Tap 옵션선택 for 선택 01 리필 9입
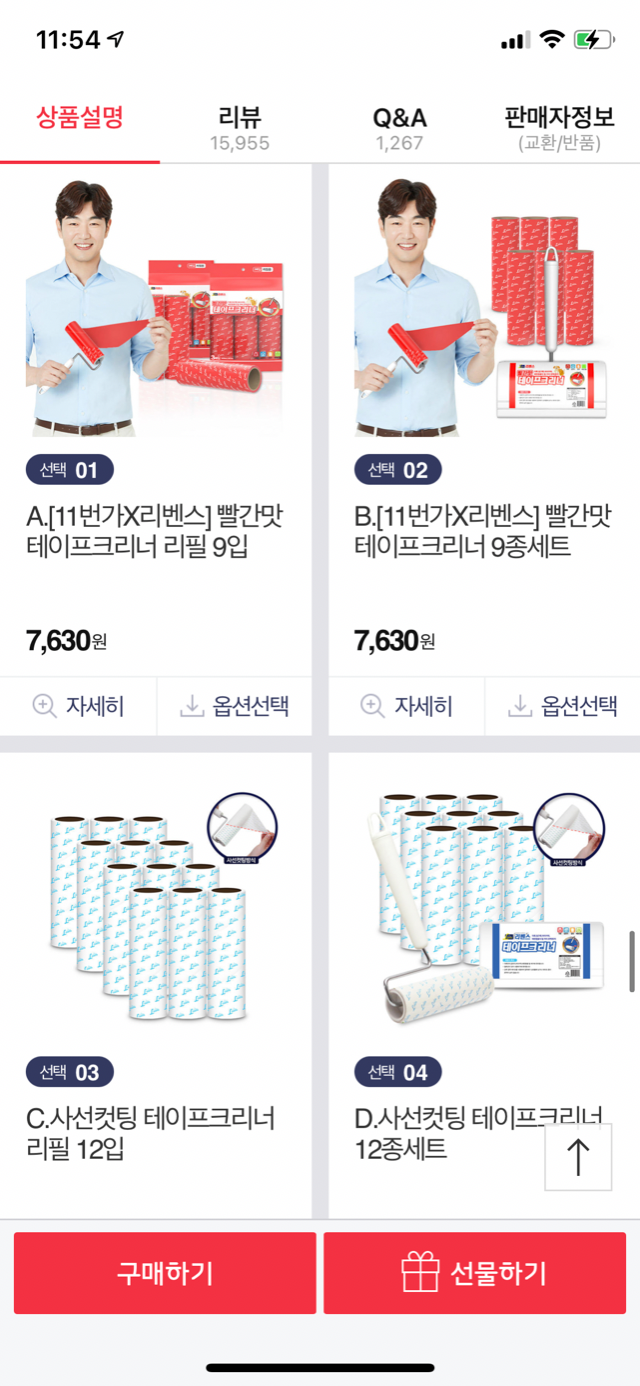This screenshot has width=640, height=1386. point(234,707)
